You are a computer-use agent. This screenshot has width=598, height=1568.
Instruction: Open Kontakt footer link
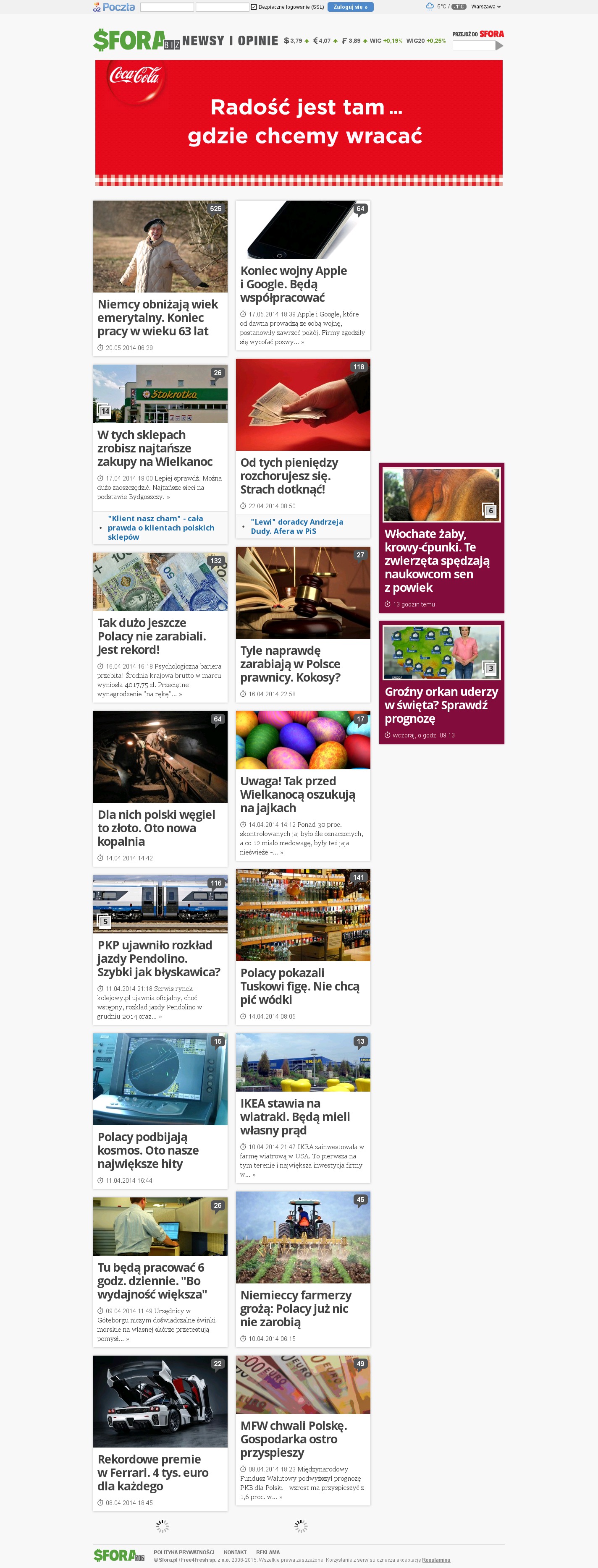235,1552
